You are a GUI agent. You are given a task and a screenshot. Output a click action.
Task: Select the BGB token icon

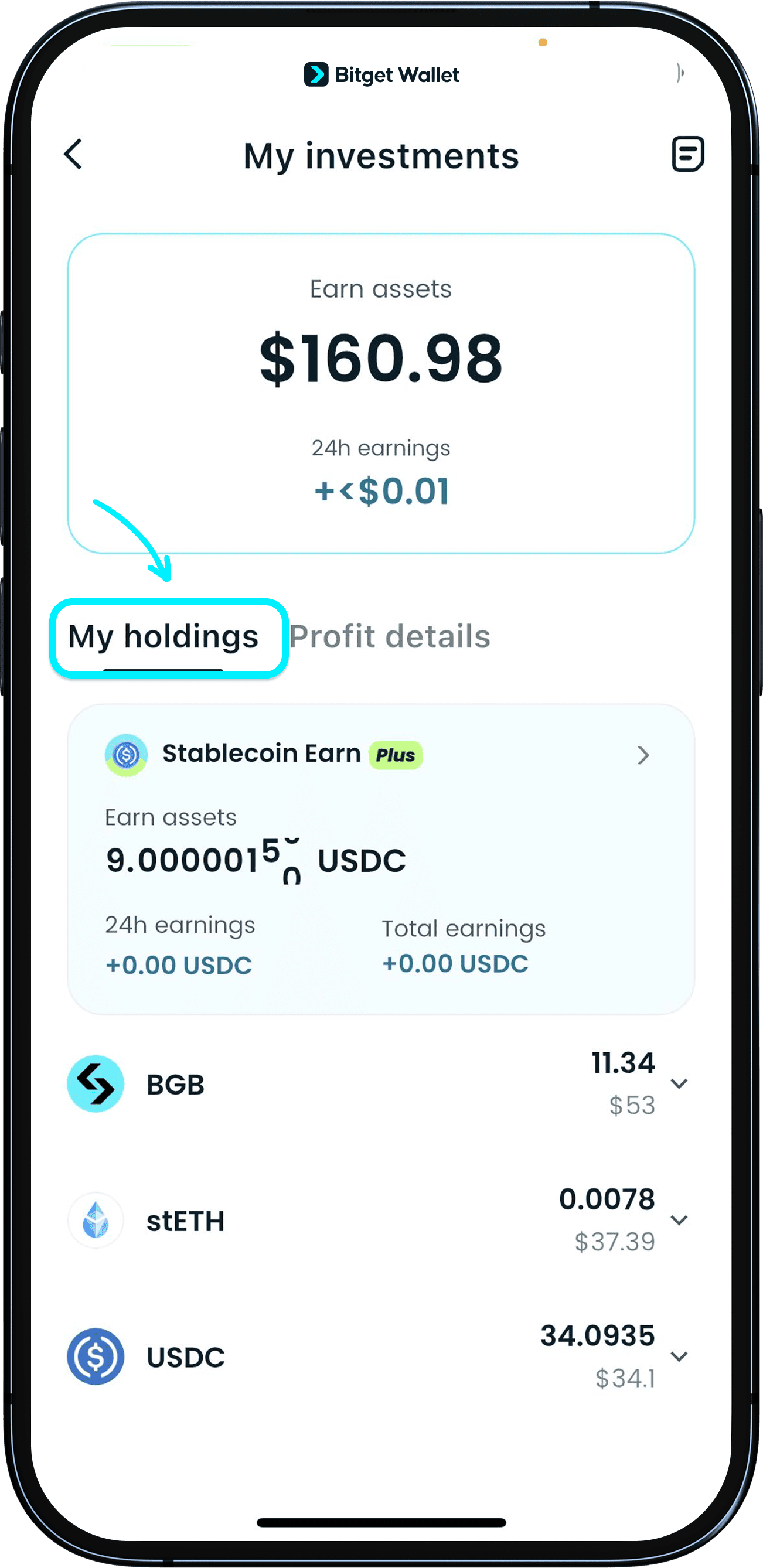pyautogui.click(x=96, y=1084)
